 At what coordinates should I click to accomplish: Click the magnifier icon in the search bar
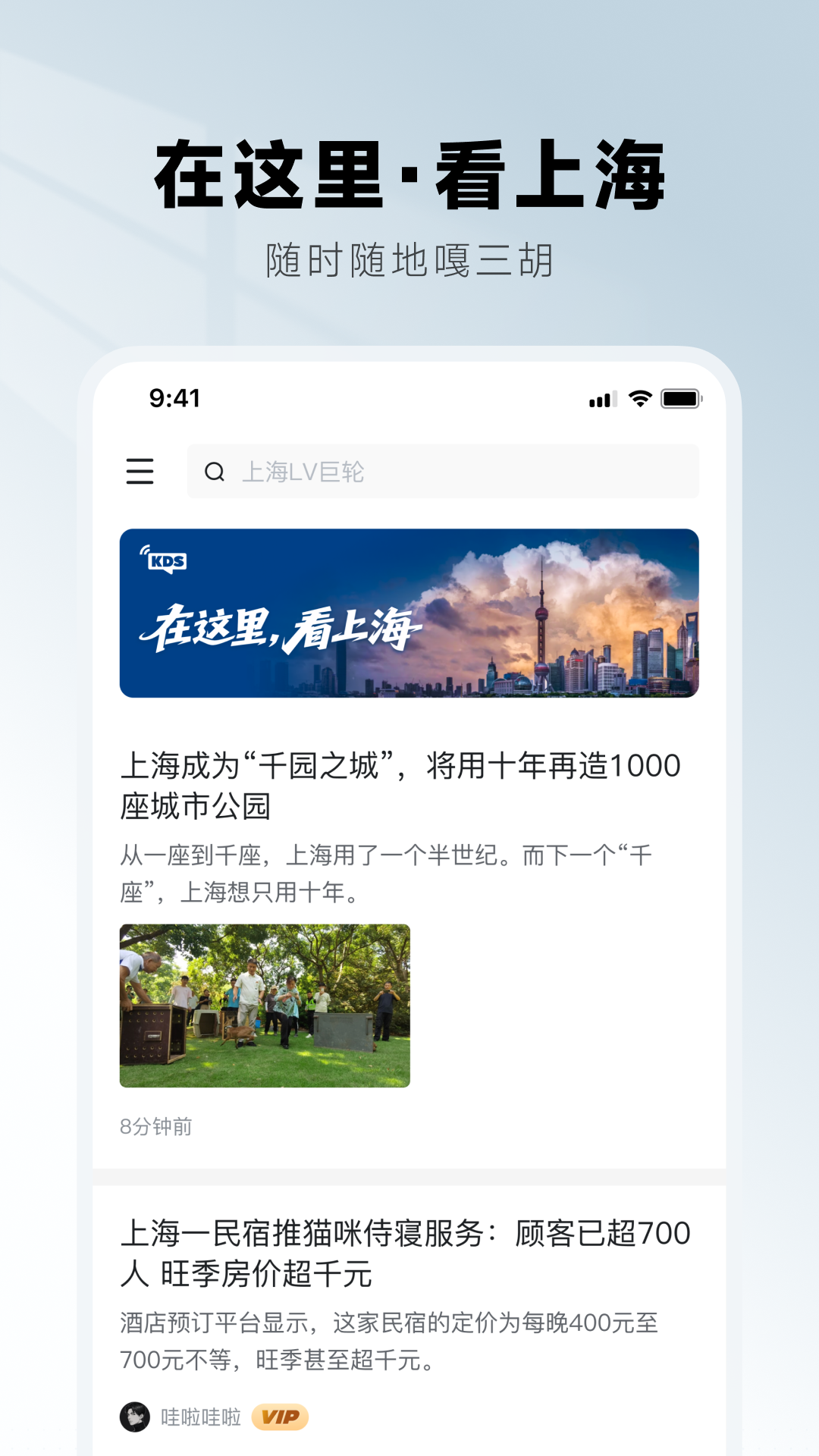[x=216, y=472]
